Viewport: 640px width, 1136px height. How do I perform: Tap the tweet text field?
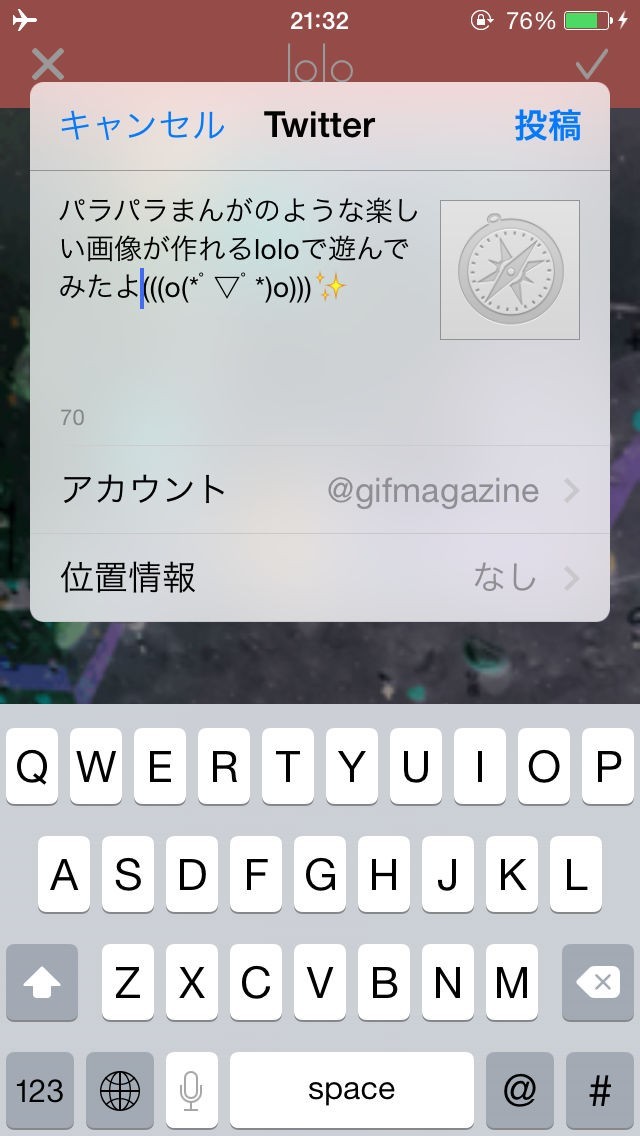point(240,300)
